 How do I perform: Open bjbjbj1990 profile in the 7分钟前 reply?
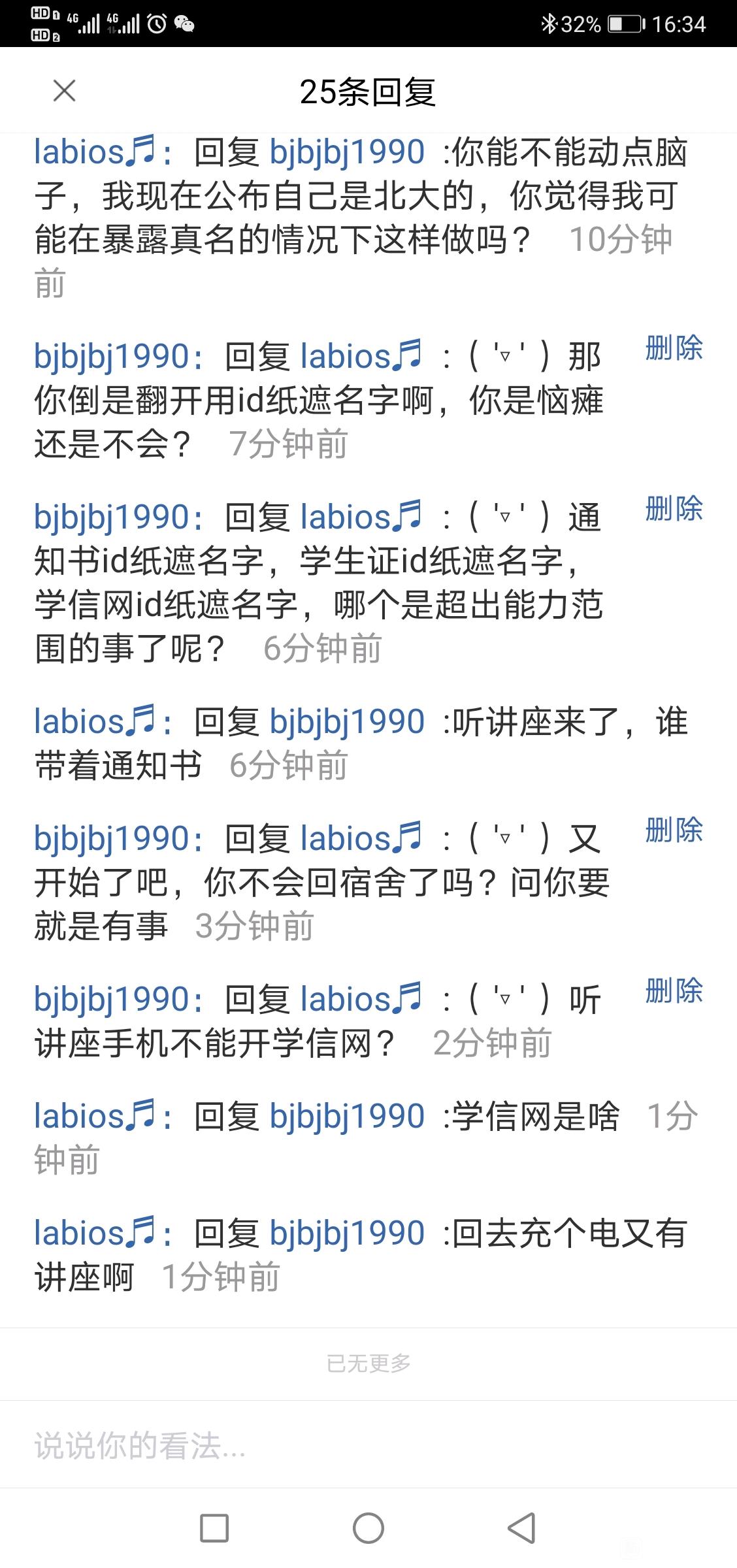pos(112,356)
